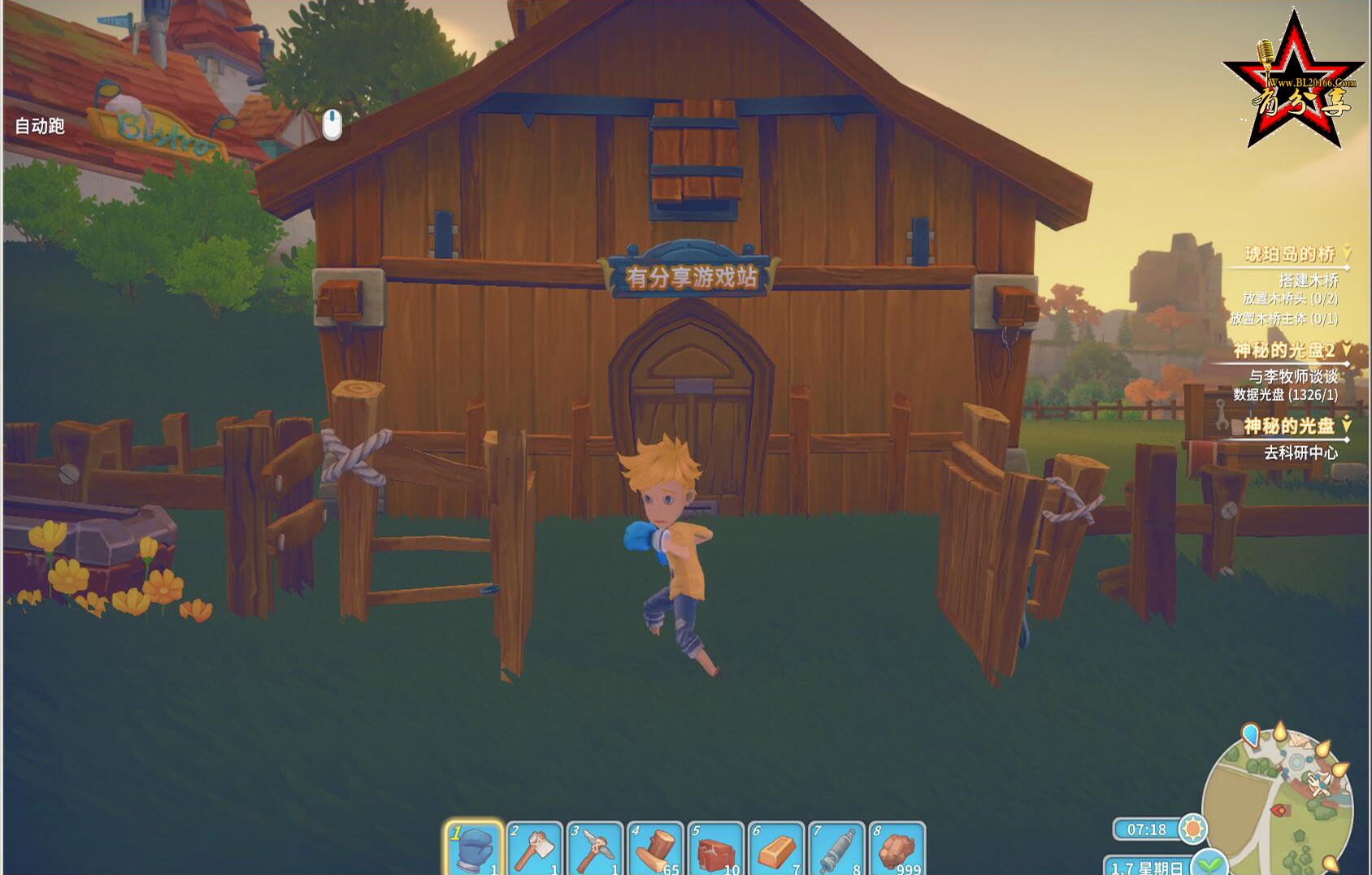1372x875 pixels.
Task: Toggle 自动跑 auto-run
Action: tap(40, 126)
